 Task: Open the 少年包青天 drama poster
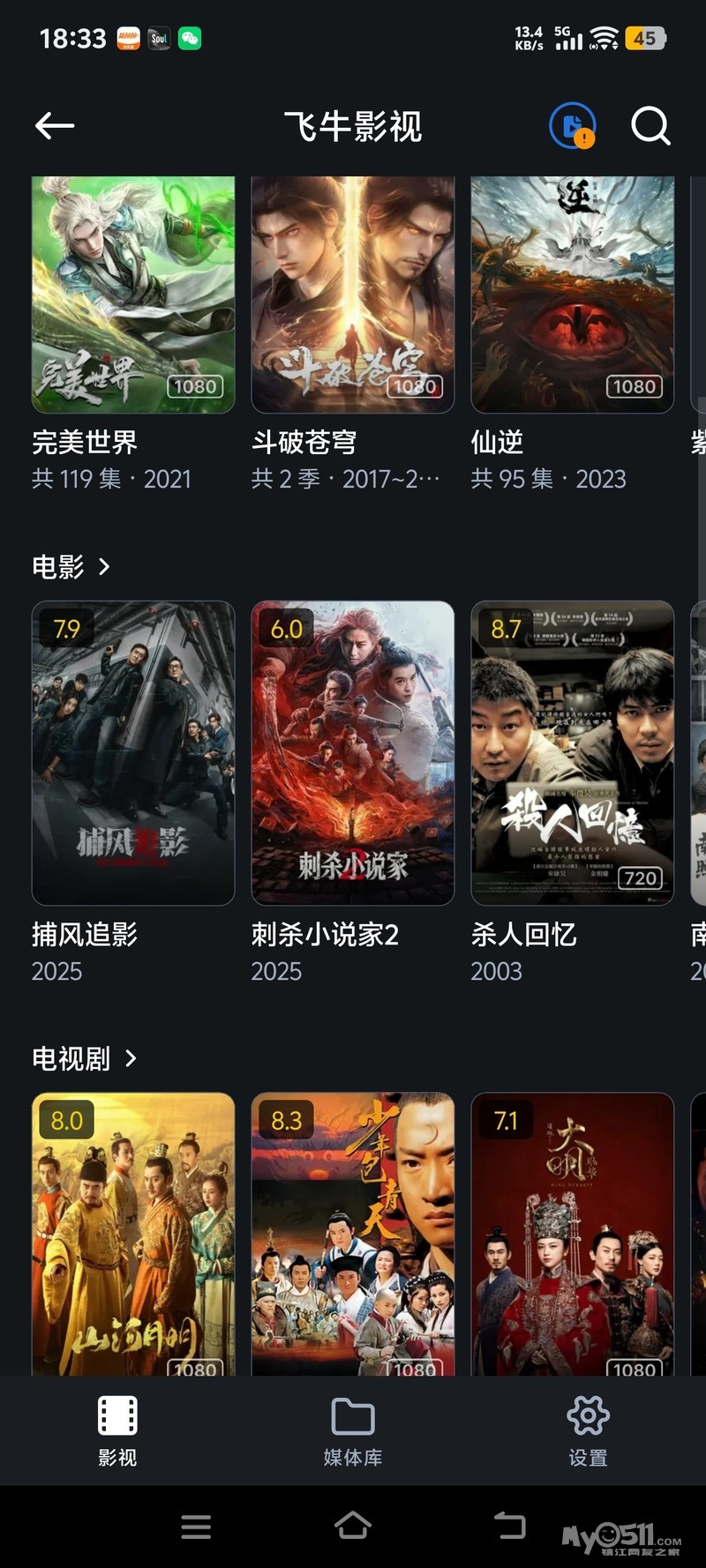(x=353, y=1234)
